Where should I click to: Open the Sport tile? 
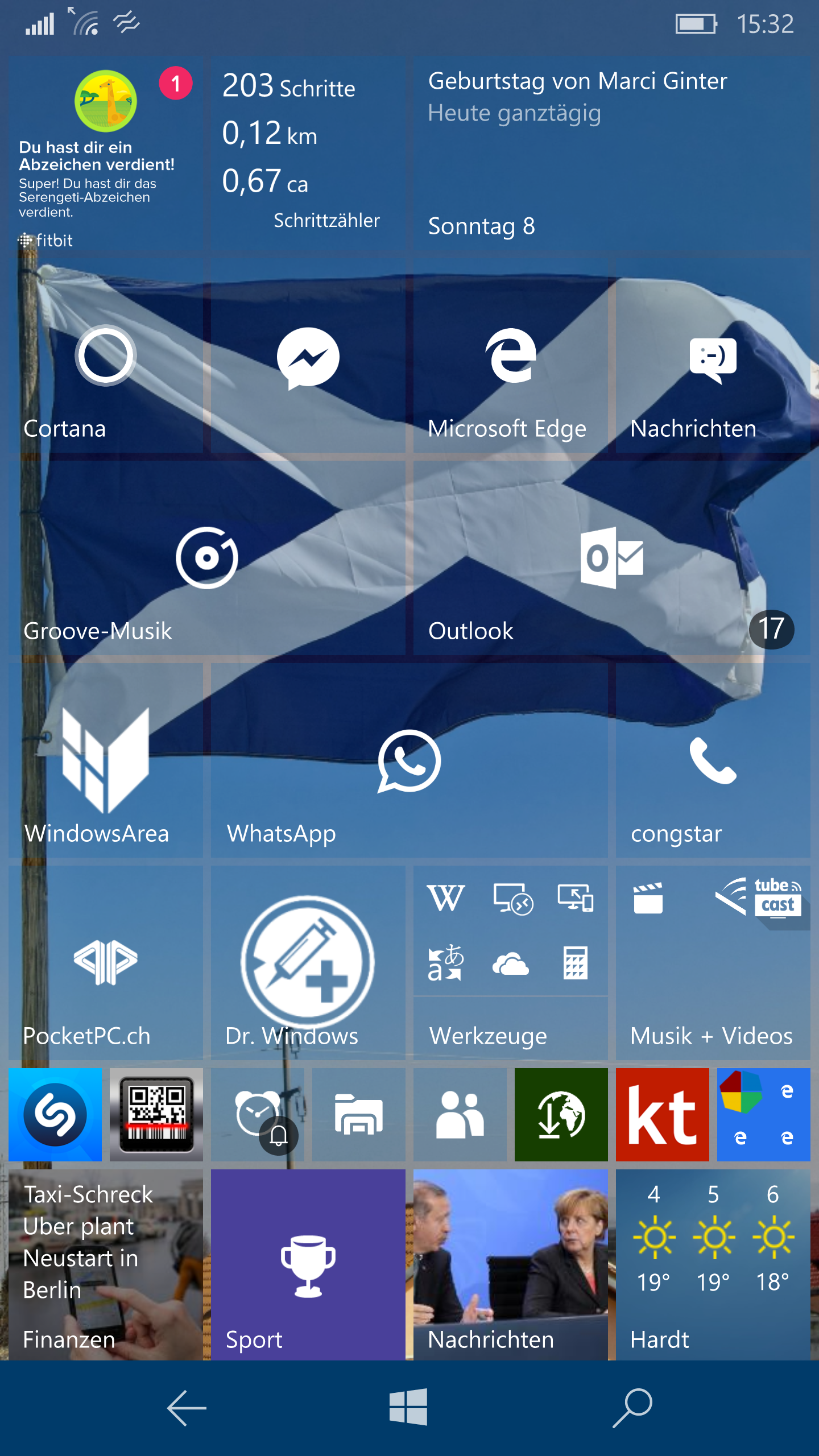coord(308,1265)
